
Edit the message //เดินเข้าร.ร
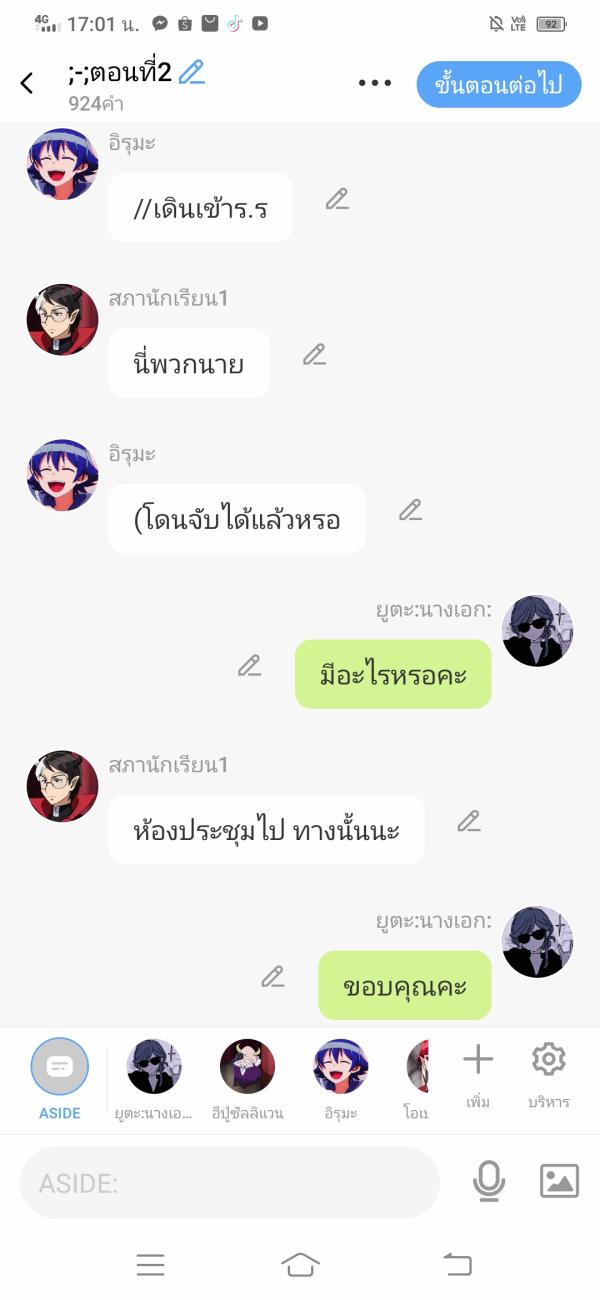[x=337, y=199]
